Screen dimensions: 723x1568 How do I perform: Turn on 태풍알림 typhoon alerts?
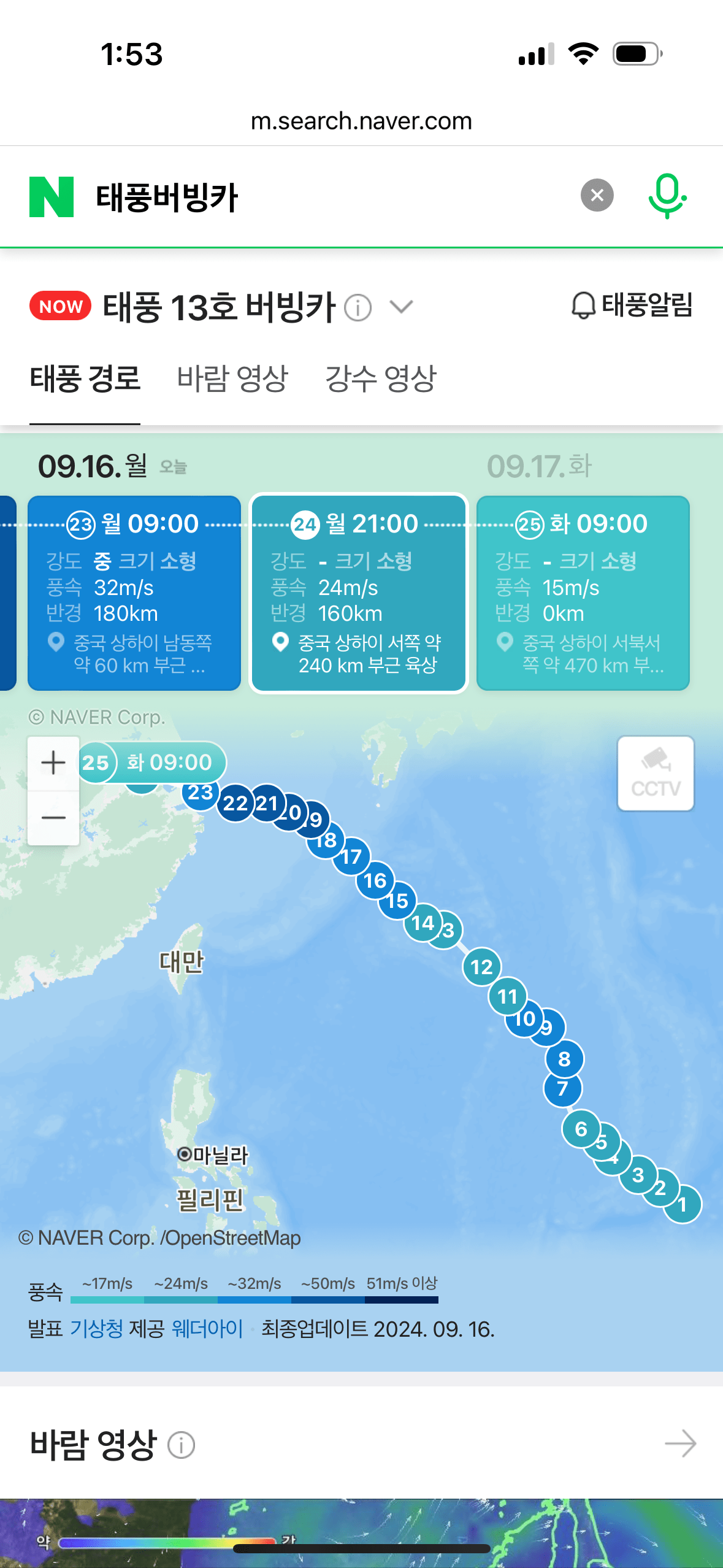click(632, 305)
